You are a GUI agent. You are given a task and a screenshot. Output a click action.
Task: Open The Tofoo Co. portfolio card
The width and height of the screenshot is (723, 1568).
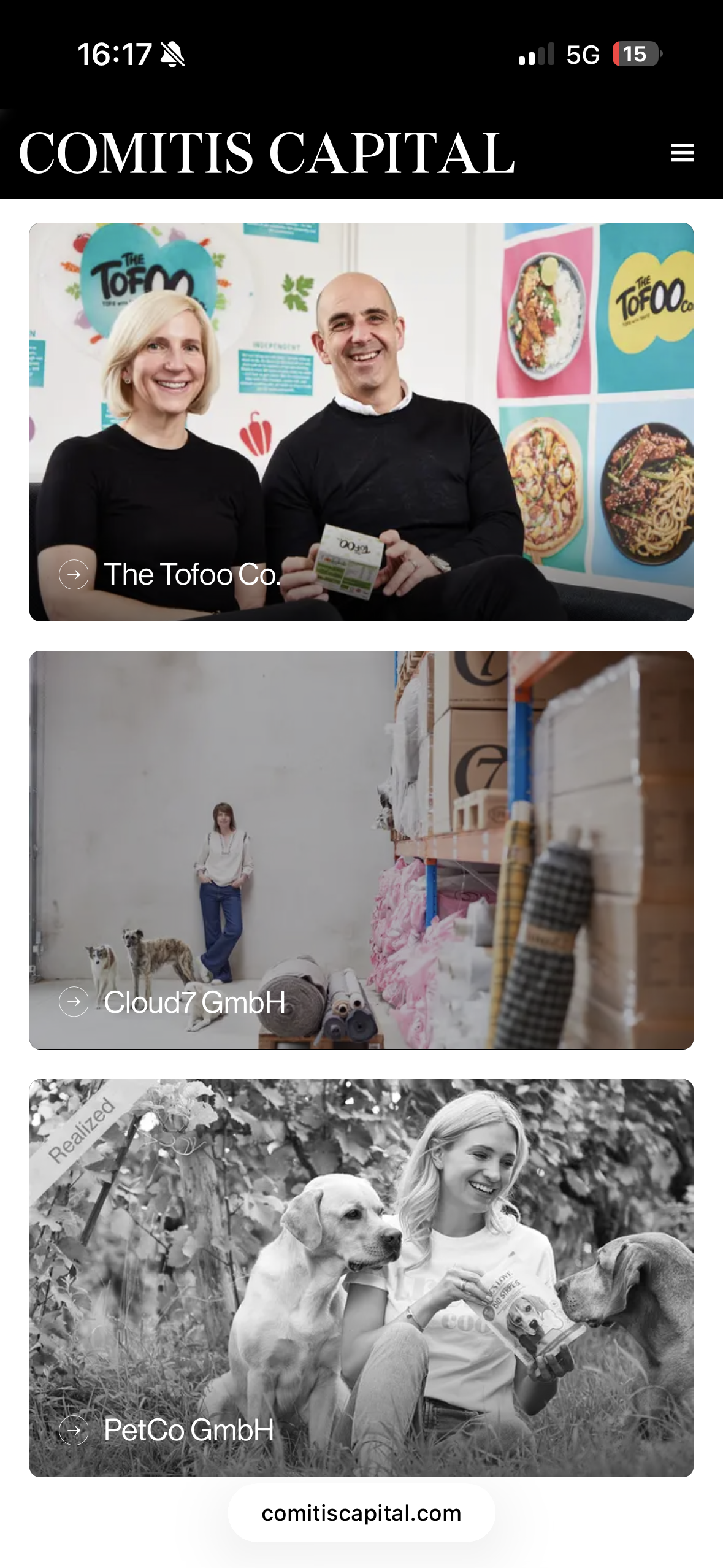pyautogui.click(x=361, y=422)
